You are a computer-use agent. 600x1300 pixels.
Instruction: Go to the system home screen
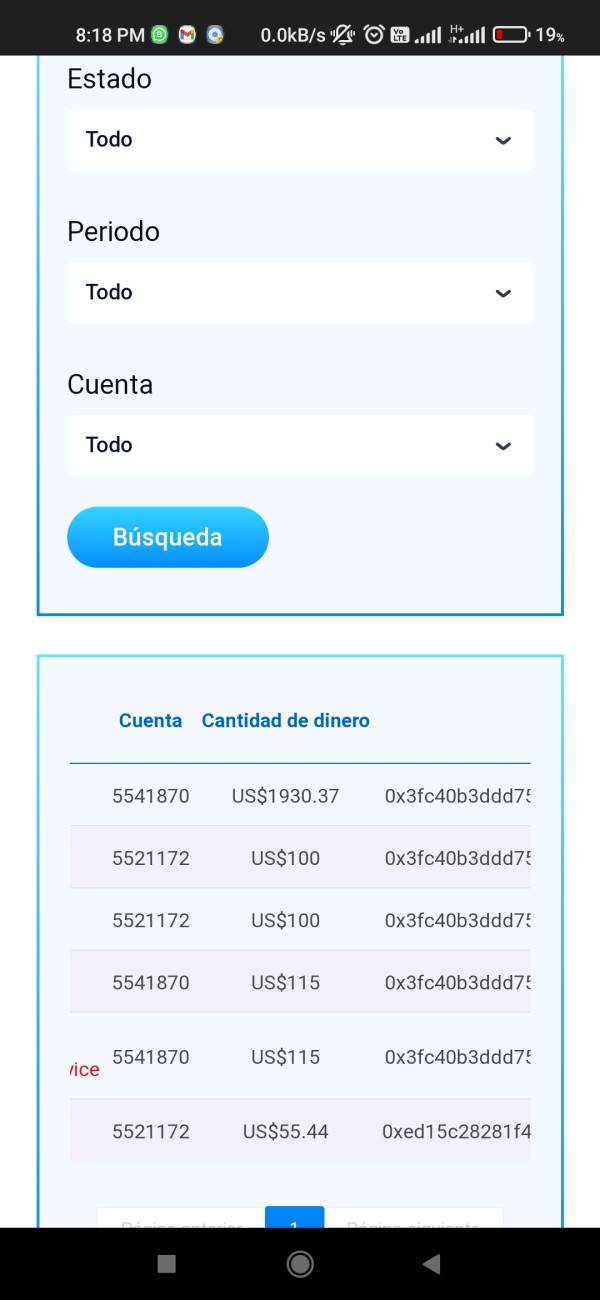click(300, 1264)
